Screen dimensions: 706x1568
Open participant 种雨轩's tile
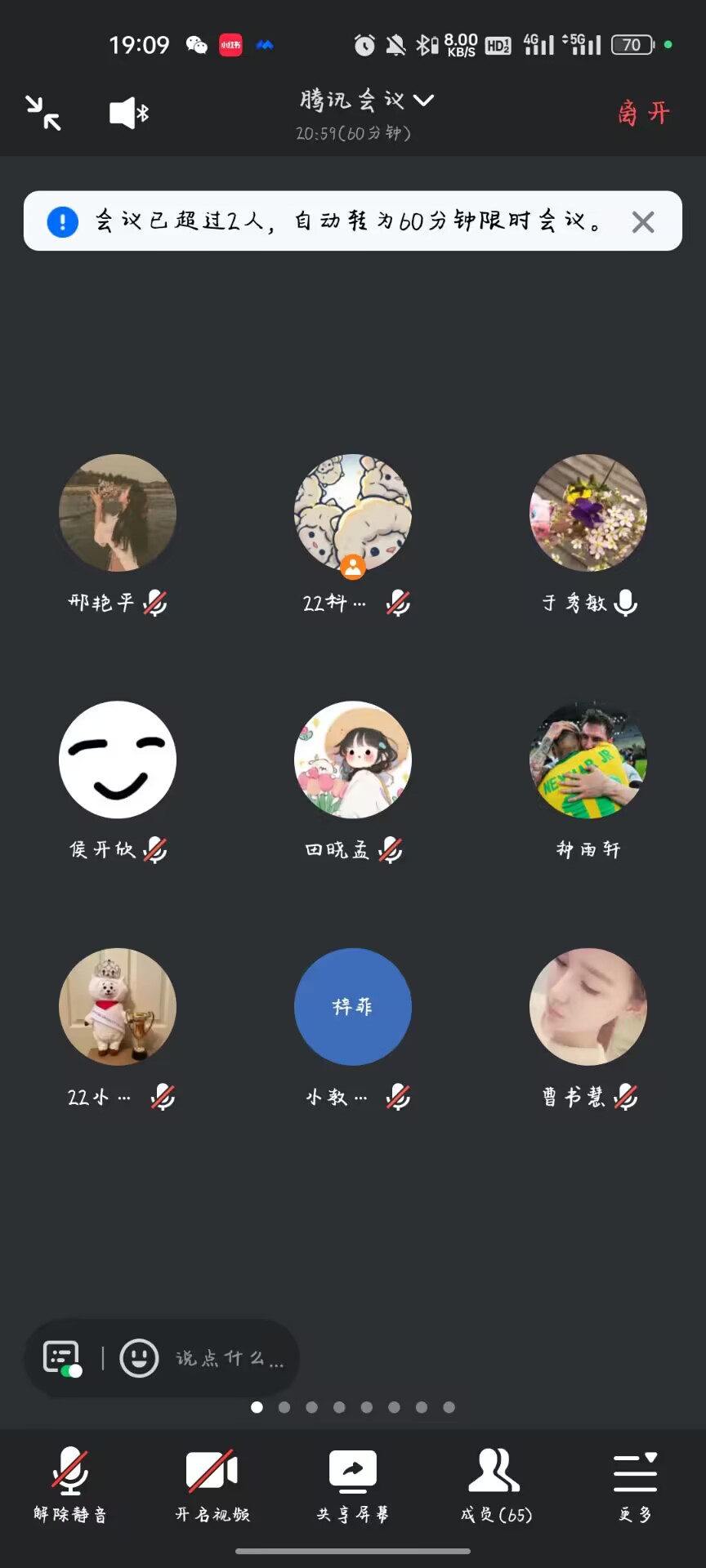tap(588, 759)
